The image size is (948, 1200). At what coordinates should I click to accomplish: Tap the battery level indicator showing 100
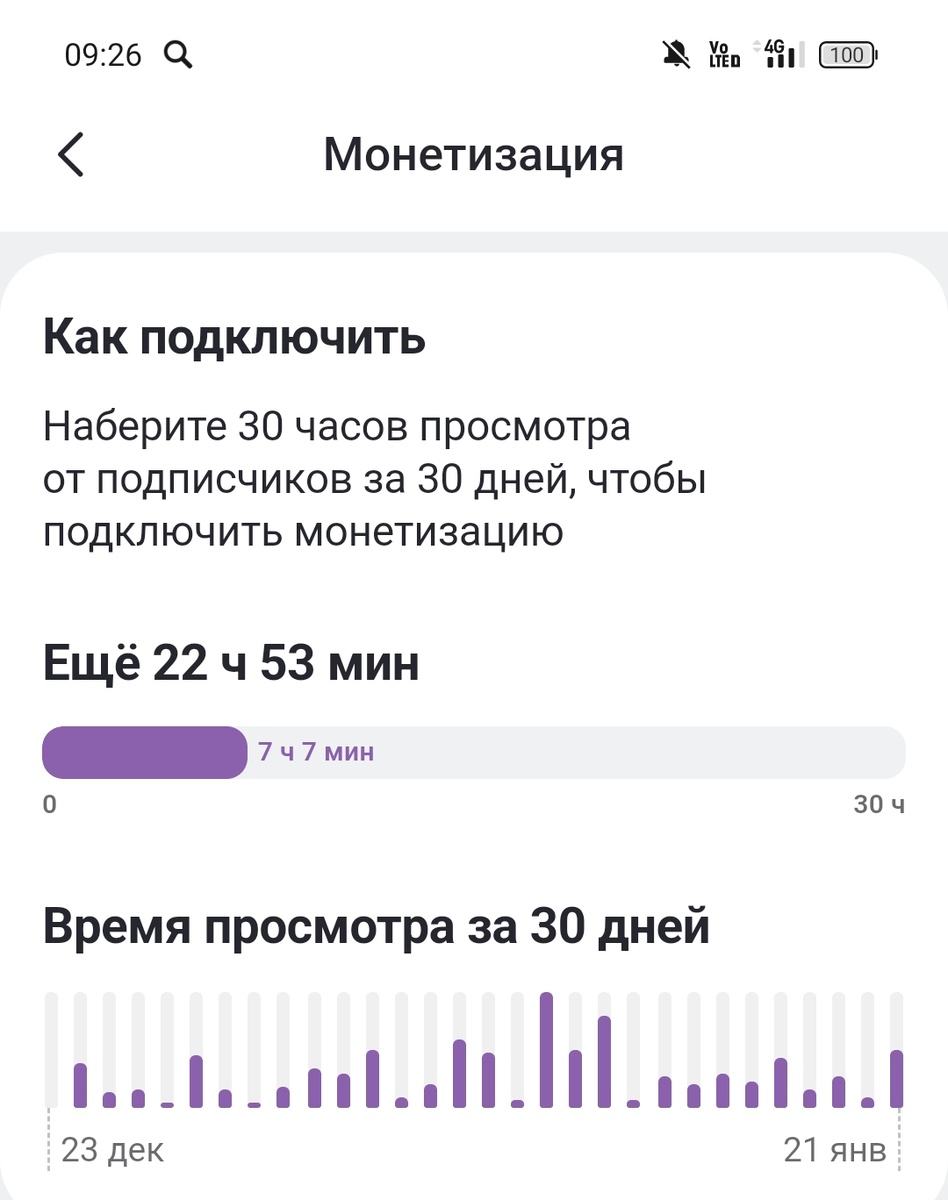pyautogui.click(x=845, y=55)
